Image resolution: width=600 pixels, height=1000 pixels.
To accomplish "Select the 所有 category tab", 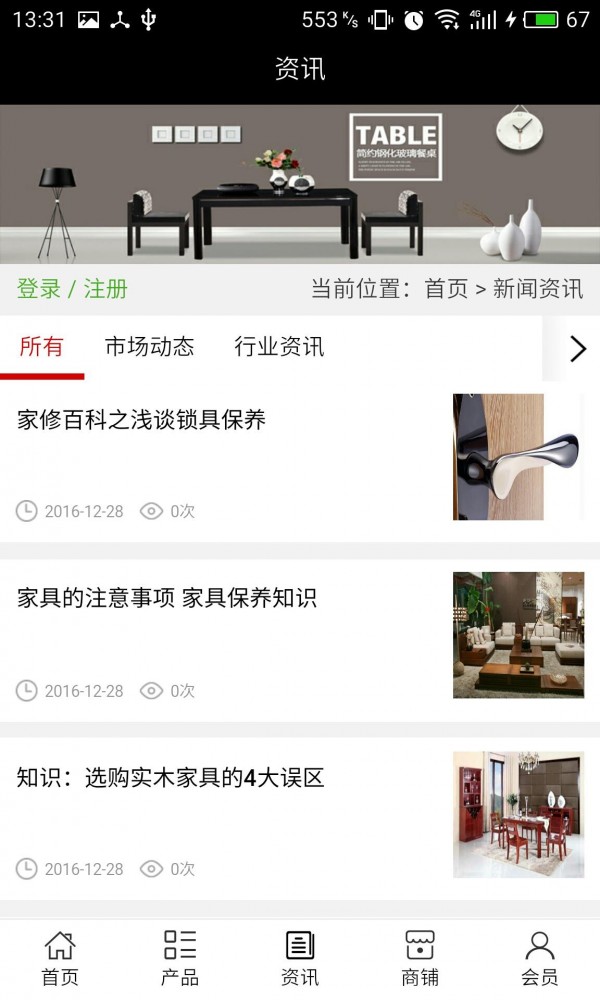I will coord(41,347).
